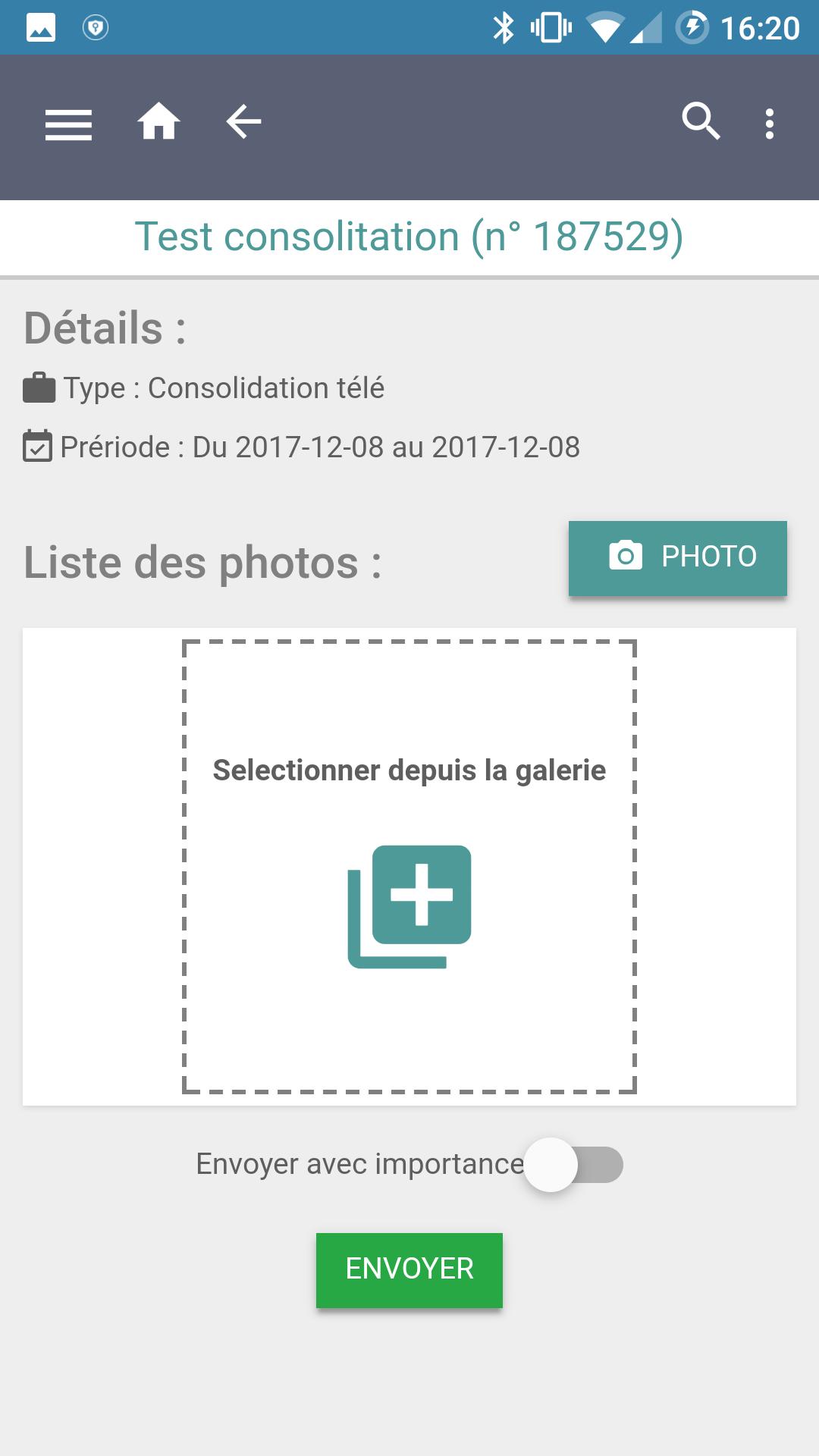The width and height of the screenshot is (819, 1456).
Task: Go to the home screen icon
Action: [158, 122]
